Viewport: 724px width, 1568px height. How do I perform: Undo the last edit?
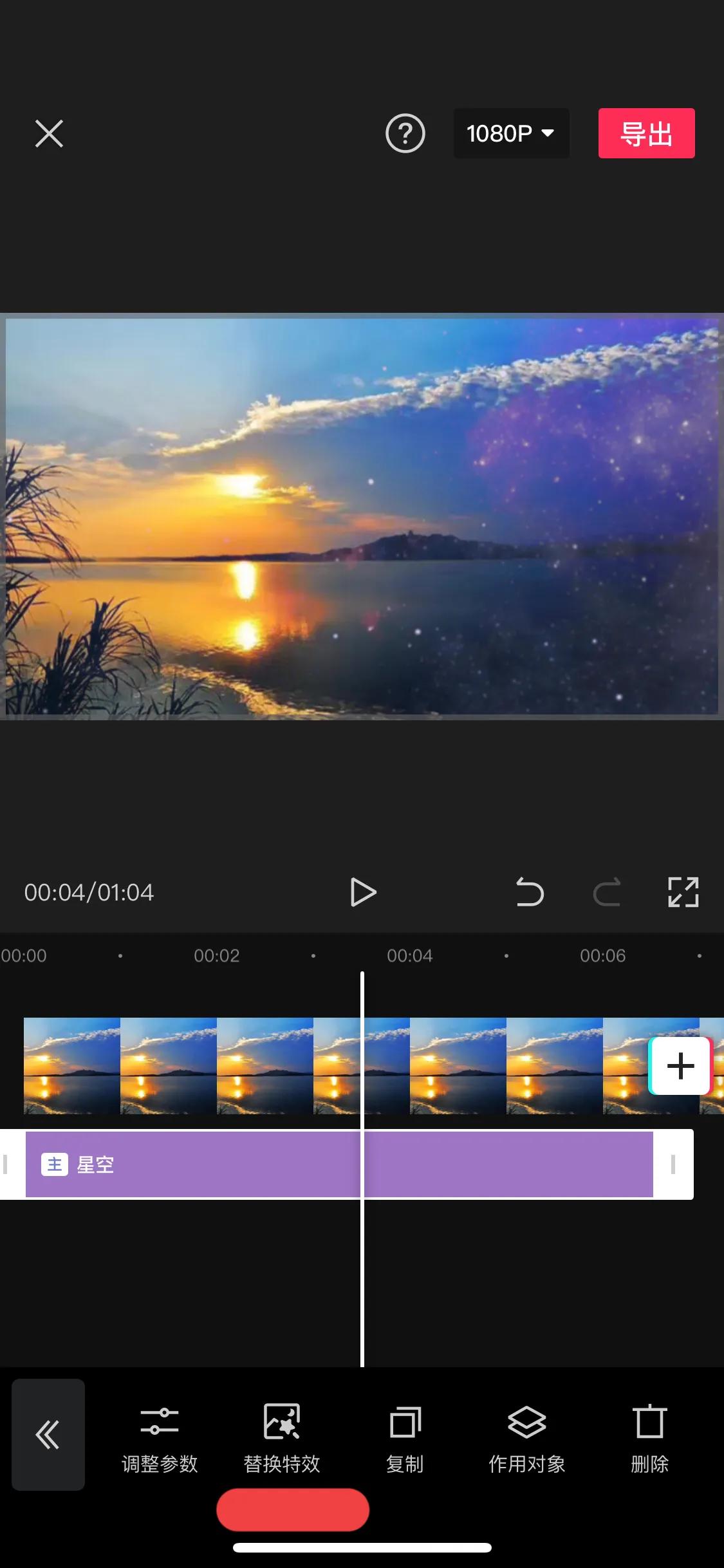[530, 892]
